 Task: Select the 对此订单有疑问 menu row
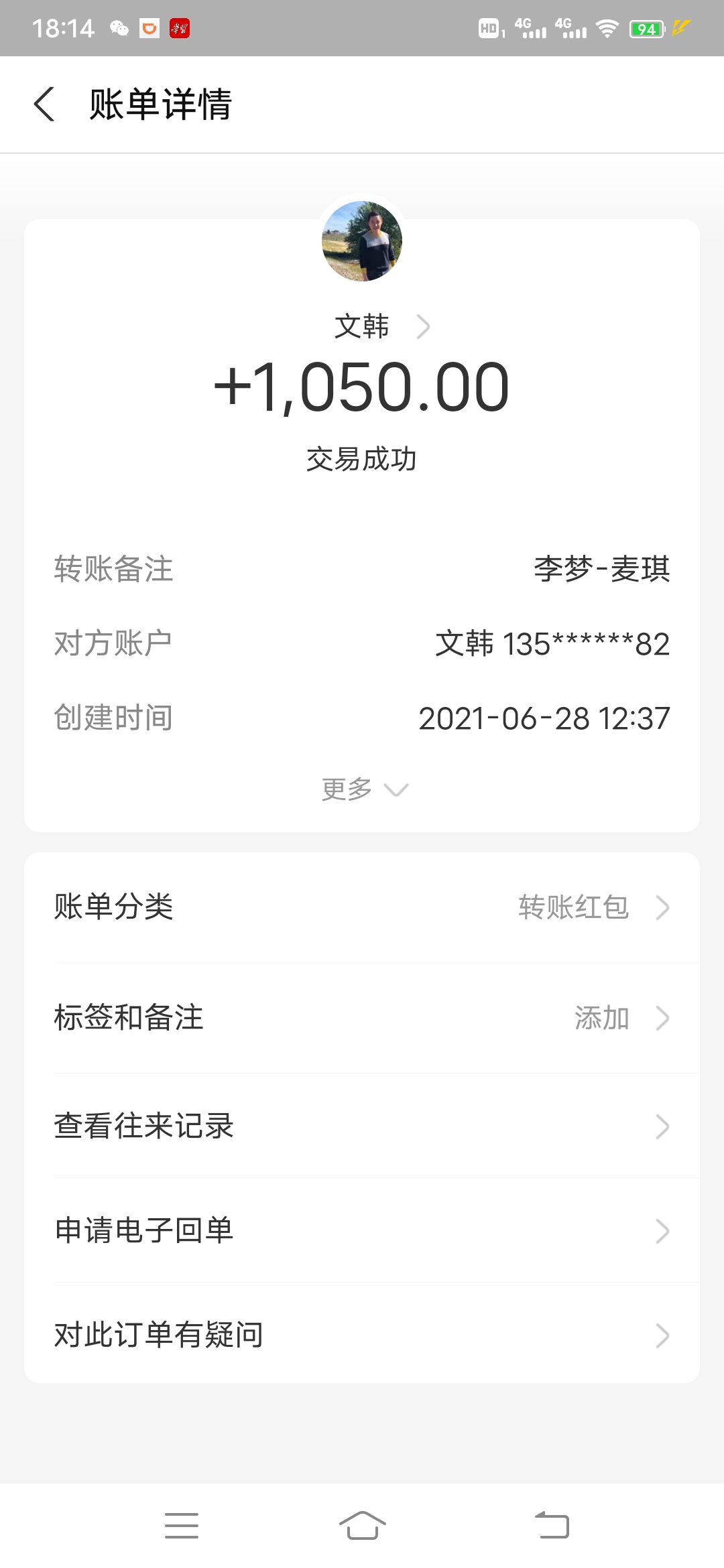click(362, 1336)
